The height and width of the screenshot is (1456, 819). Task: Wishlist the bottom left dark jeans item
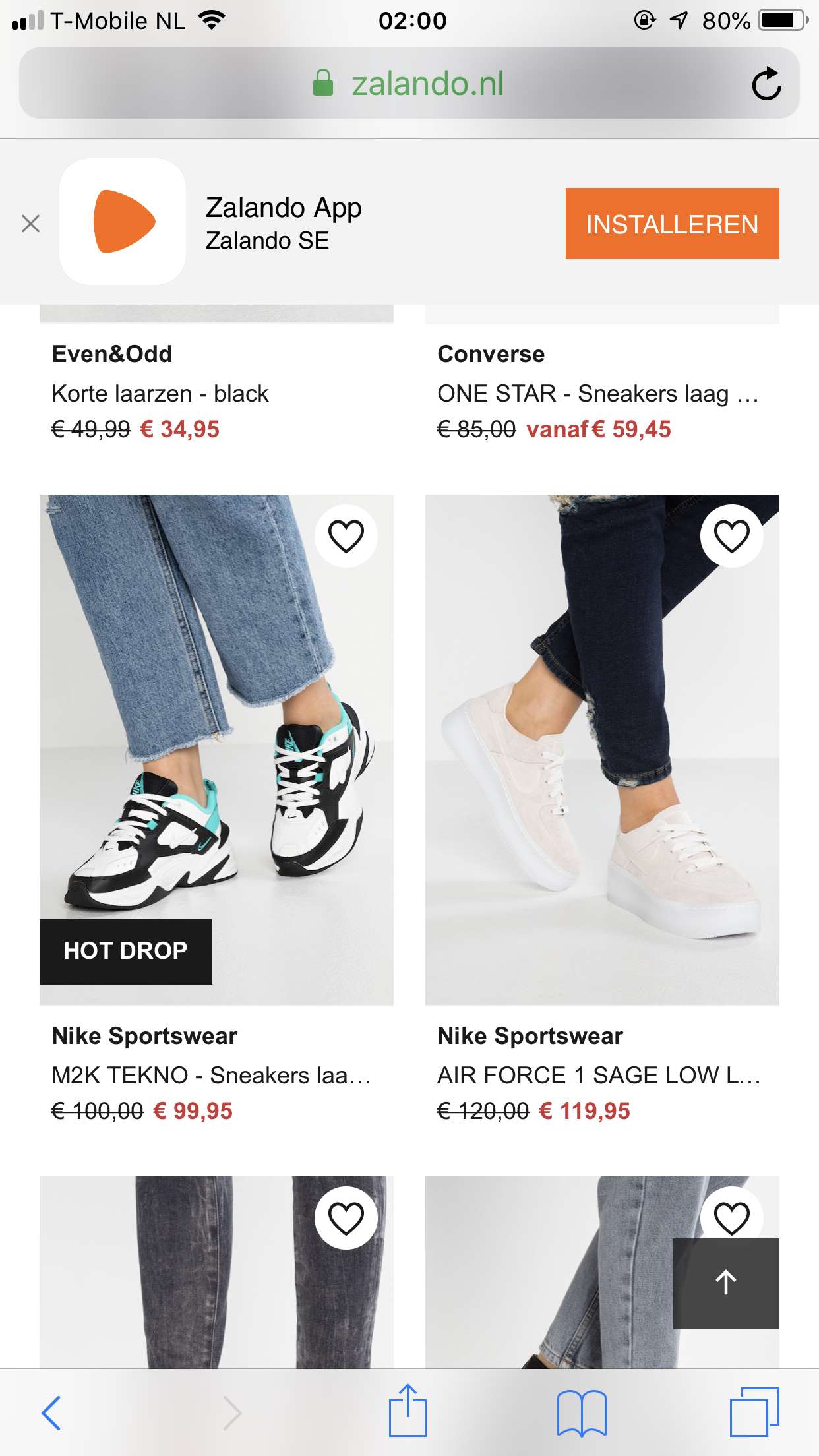[x=346, y=1217]
